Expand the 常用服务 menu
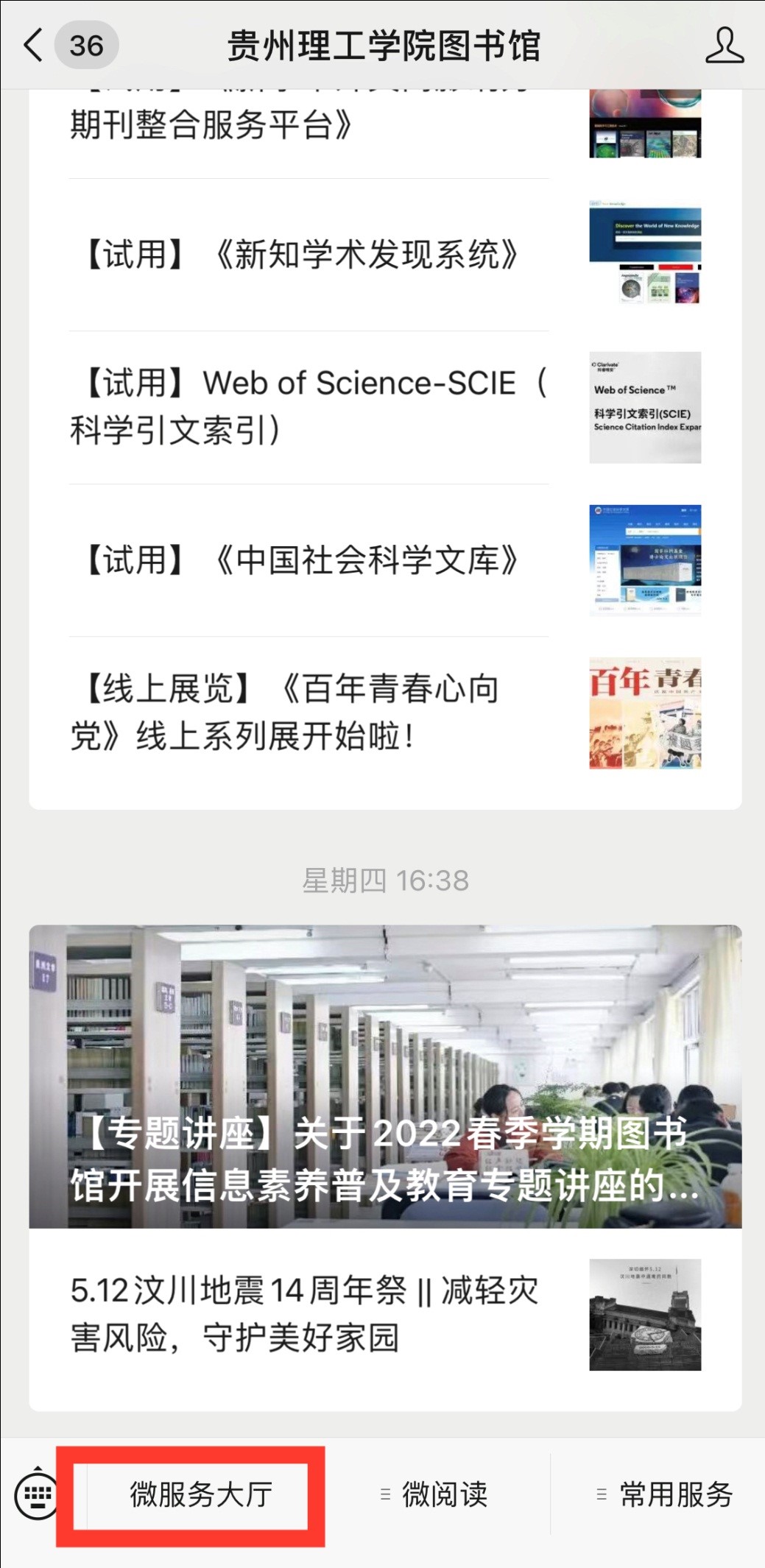Image resolution: width=765 pixels, height=1568 pixels. click(664, 1495)
